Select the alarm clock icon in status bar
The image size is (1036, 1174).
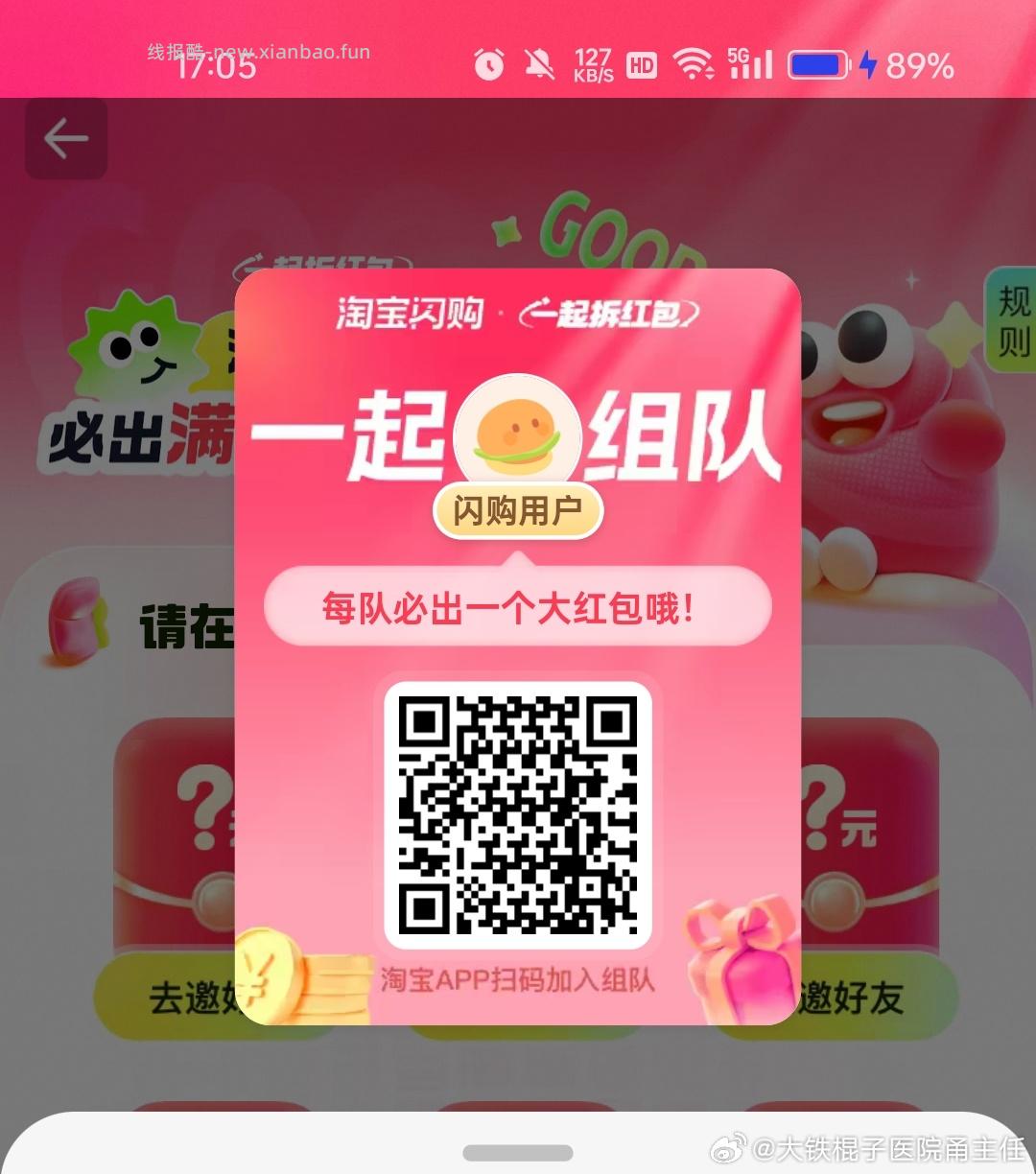488,65
